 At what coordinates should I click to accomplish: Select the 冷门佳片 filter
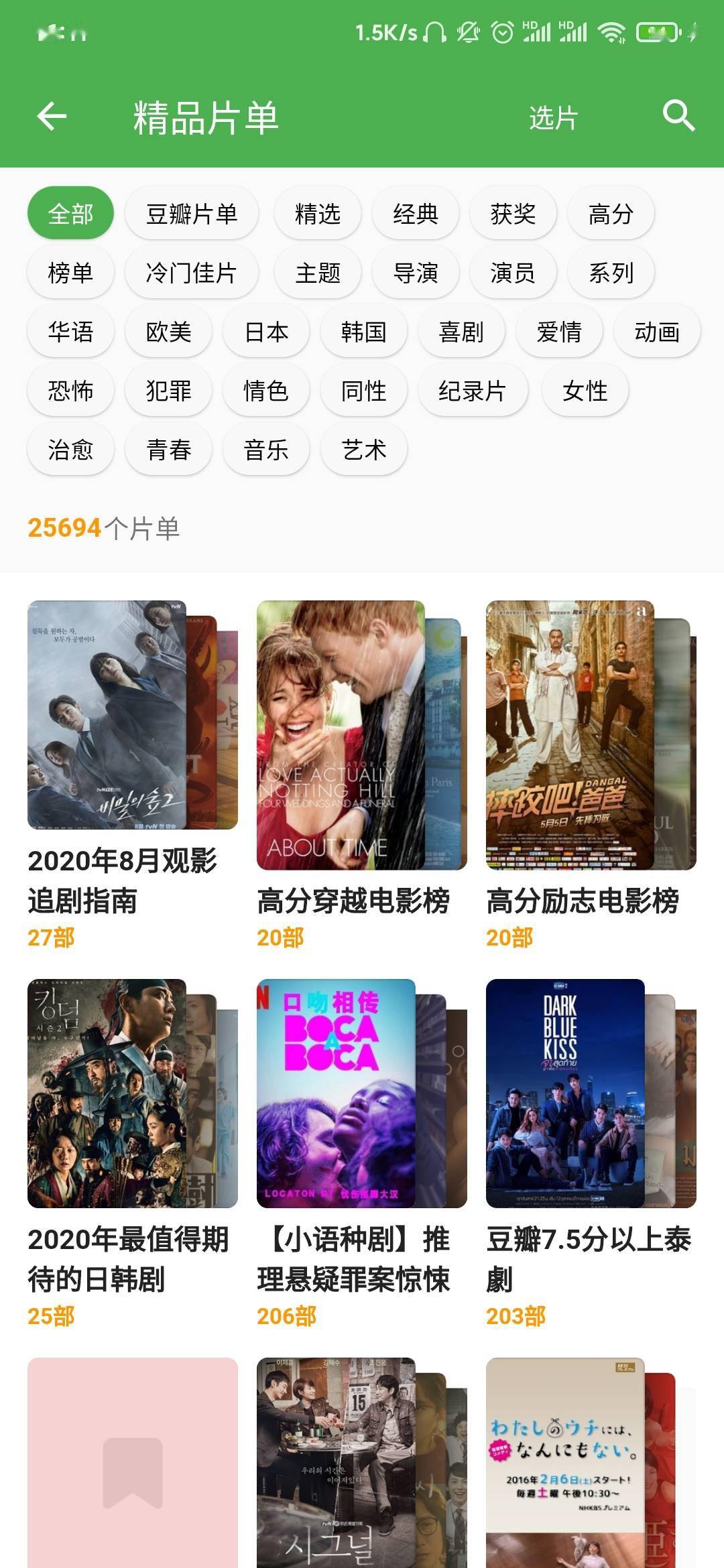point(191,273)
